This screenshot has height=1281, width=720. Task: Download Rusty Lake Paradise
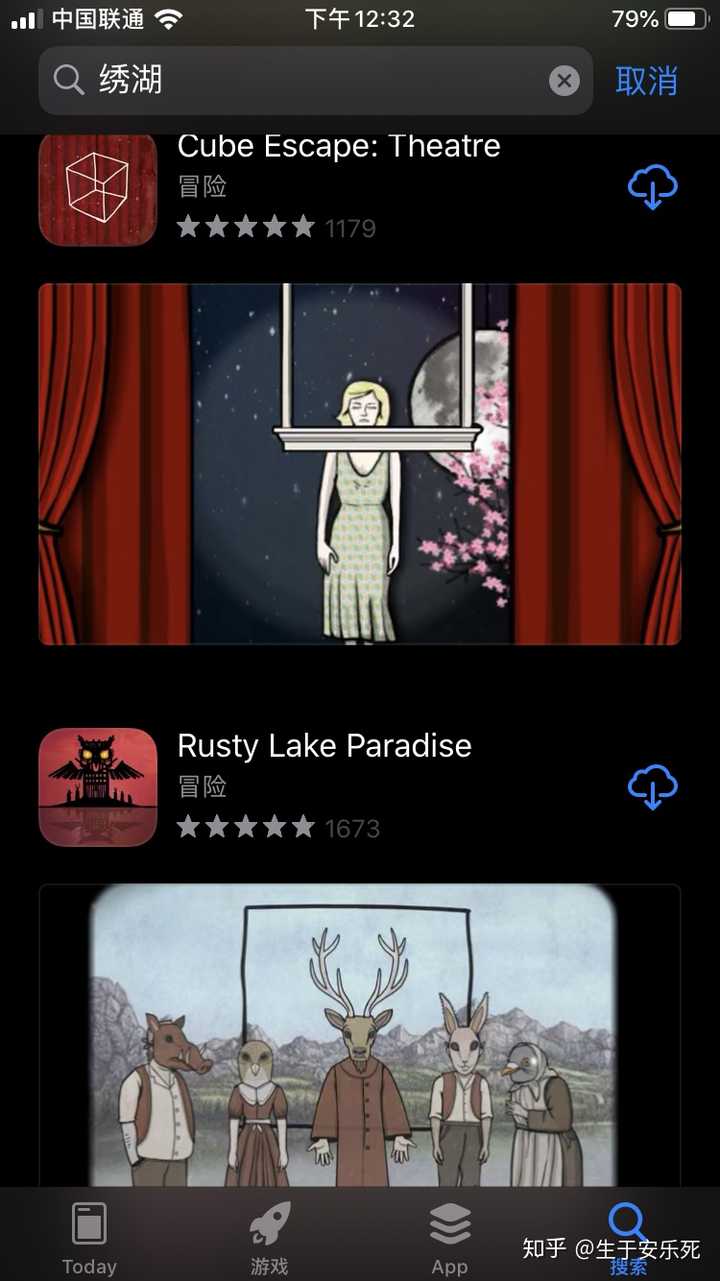[652, 787]
